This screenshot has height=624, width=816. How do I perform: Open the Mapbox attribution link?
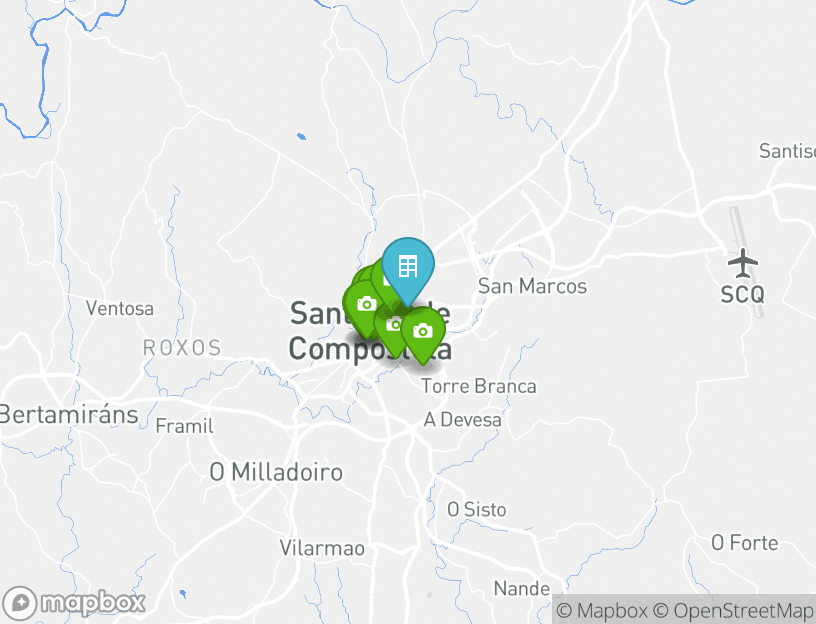tap(603, 610)
